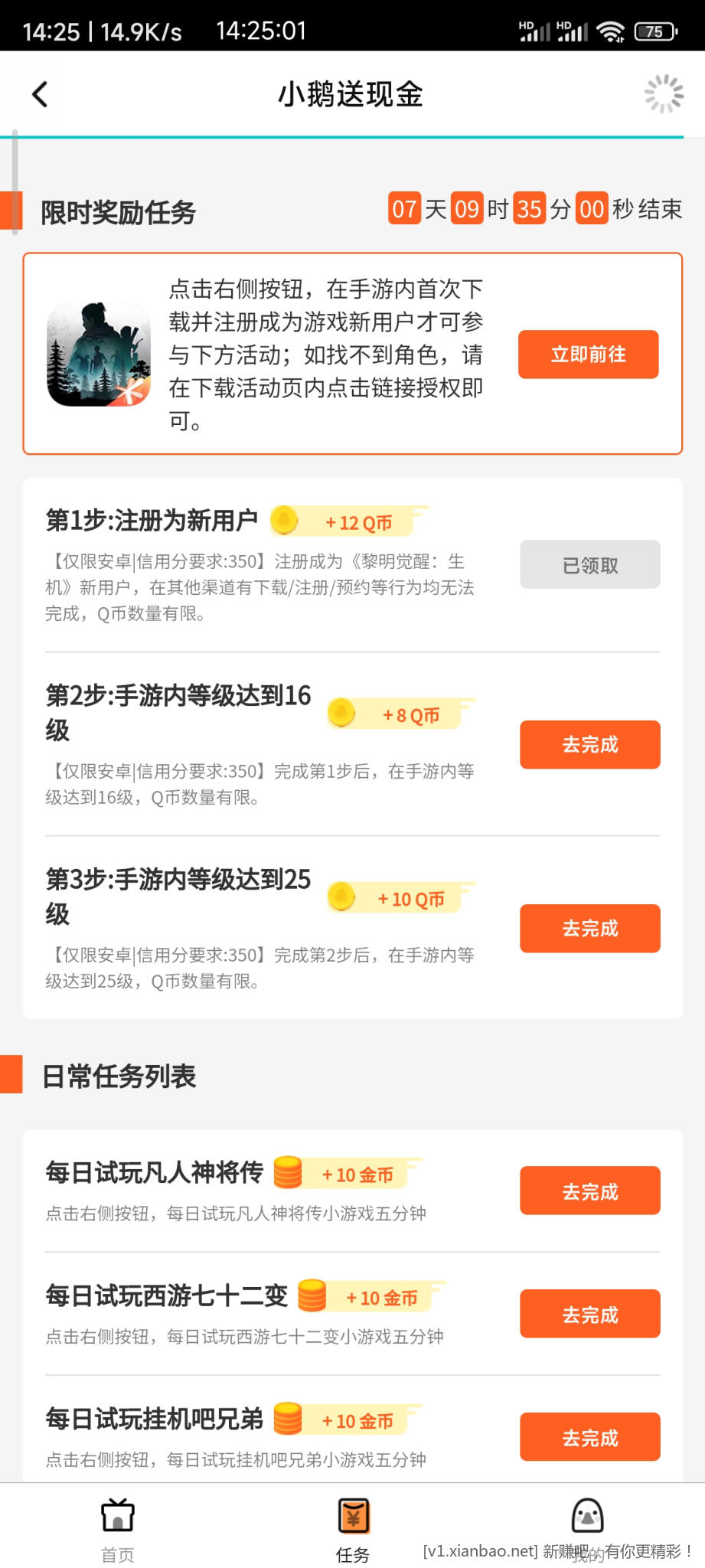Start 每日试玩挂机吧兄弟 task
This screenshot has height=1568, width=705.
[589, 1437]
